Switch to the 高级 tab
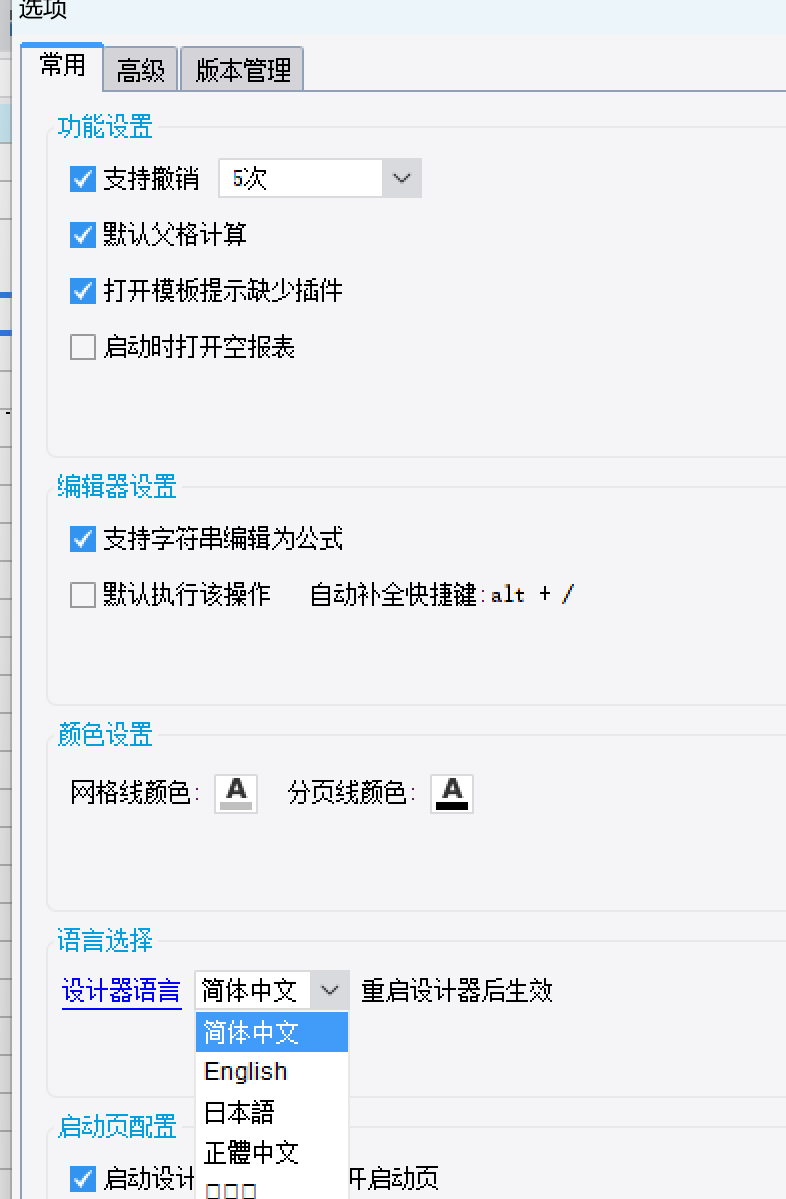786x1199 pixels. [141, 70]
